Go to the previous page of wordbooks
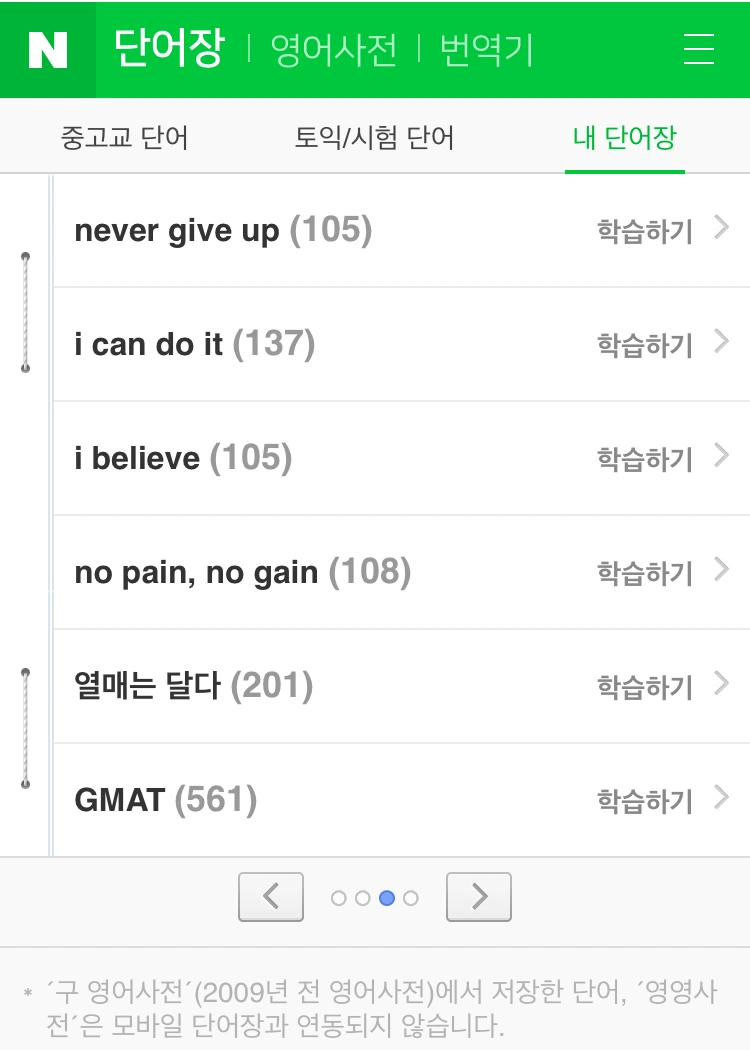 (x=270, y=897)
